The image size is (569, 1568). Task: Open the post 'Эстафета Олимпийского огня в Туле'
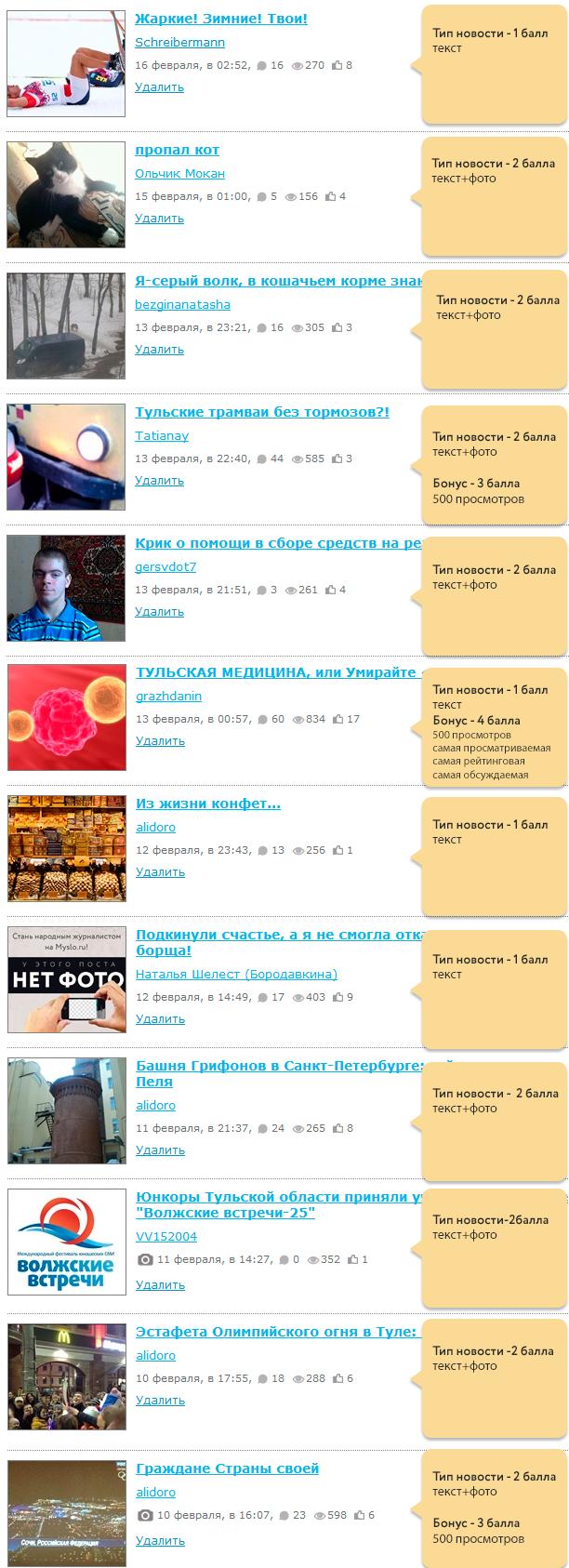coord(276,1332)
